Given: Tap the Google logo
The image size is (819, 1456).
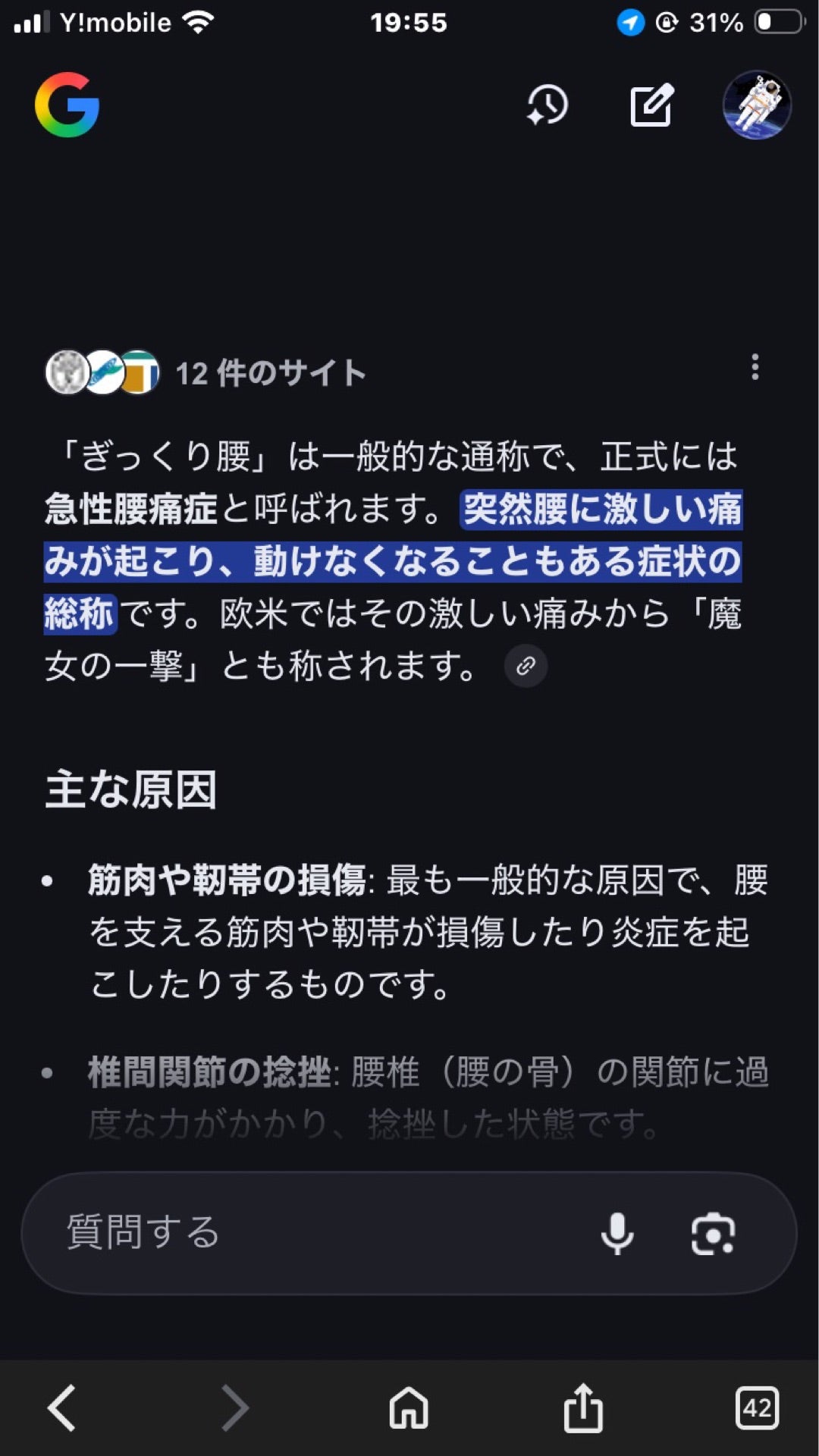Looking at the screenshot, I should click(x=67, y=106).
